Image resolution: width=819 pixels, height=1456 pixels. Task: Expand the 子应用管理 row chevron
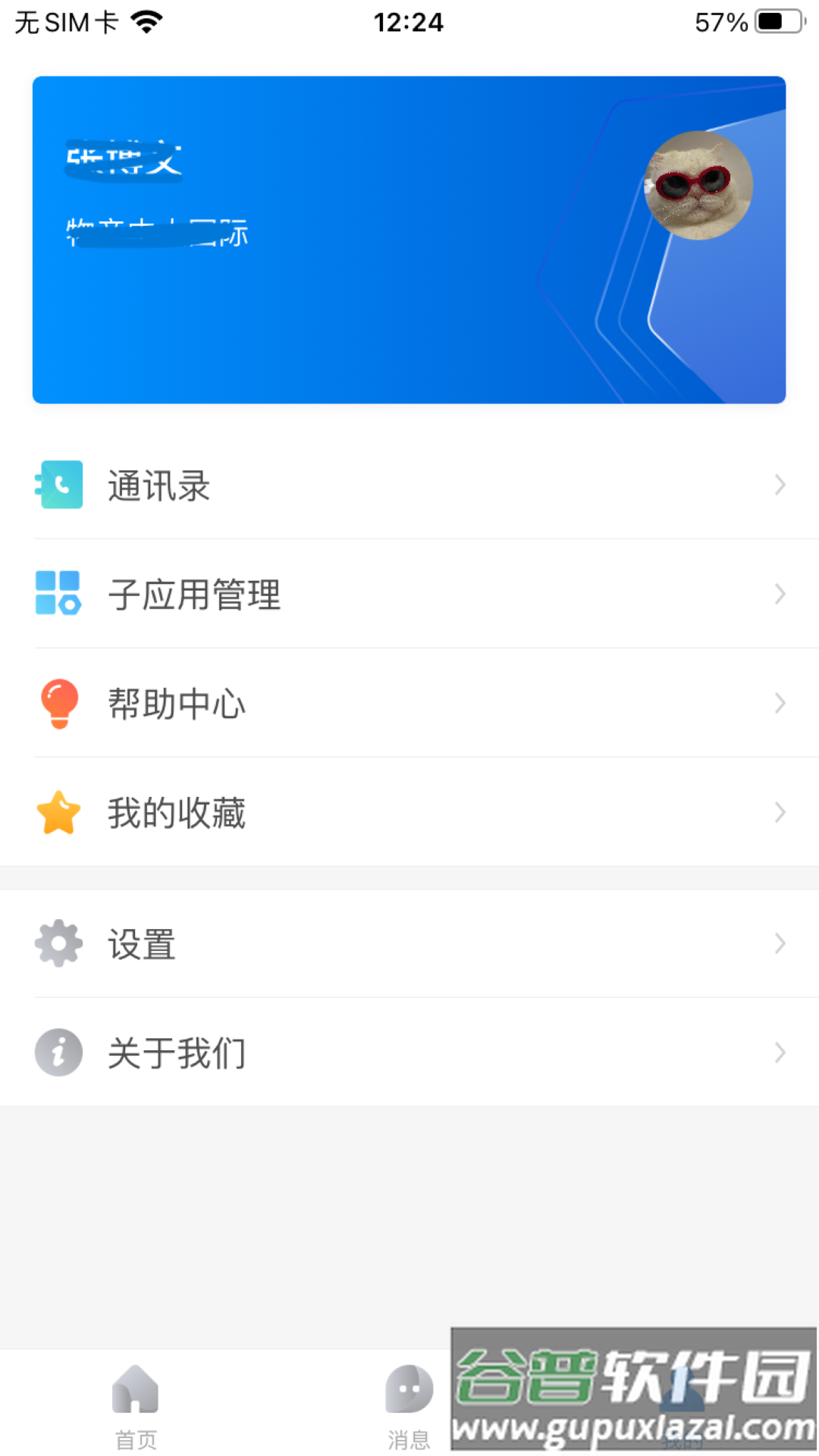click(780, 595)
